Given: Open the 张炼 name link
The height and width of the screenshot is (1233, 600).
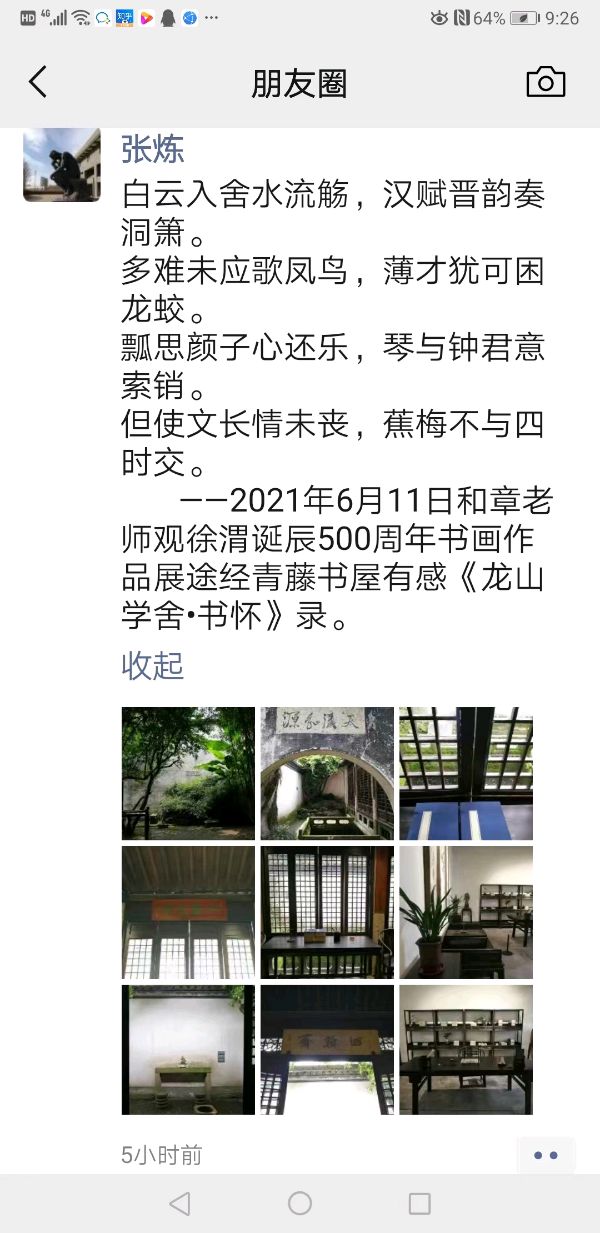Looking at the screenshot, I should tap(152, 150).
